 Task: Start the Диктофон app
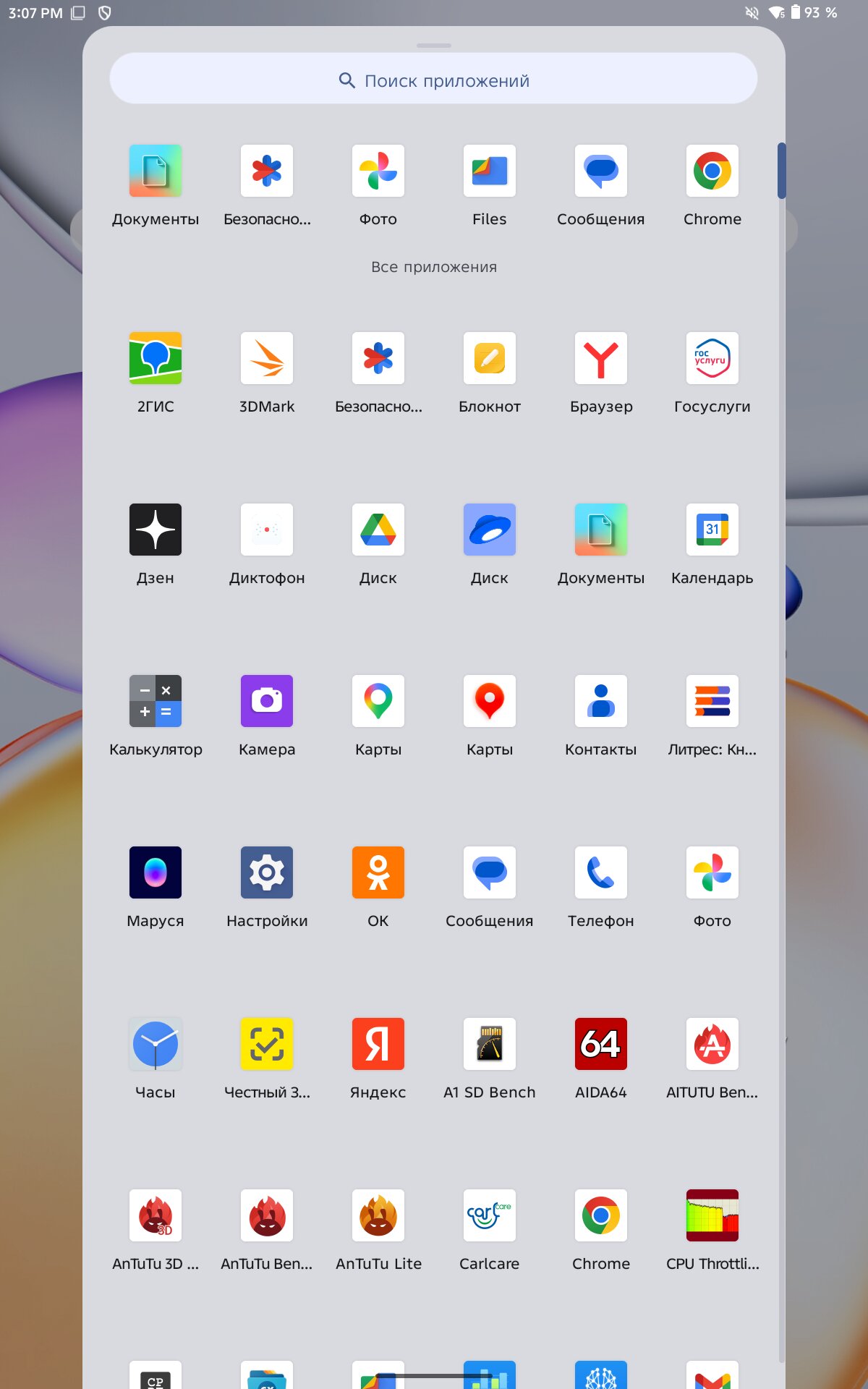tap(267, 530)
